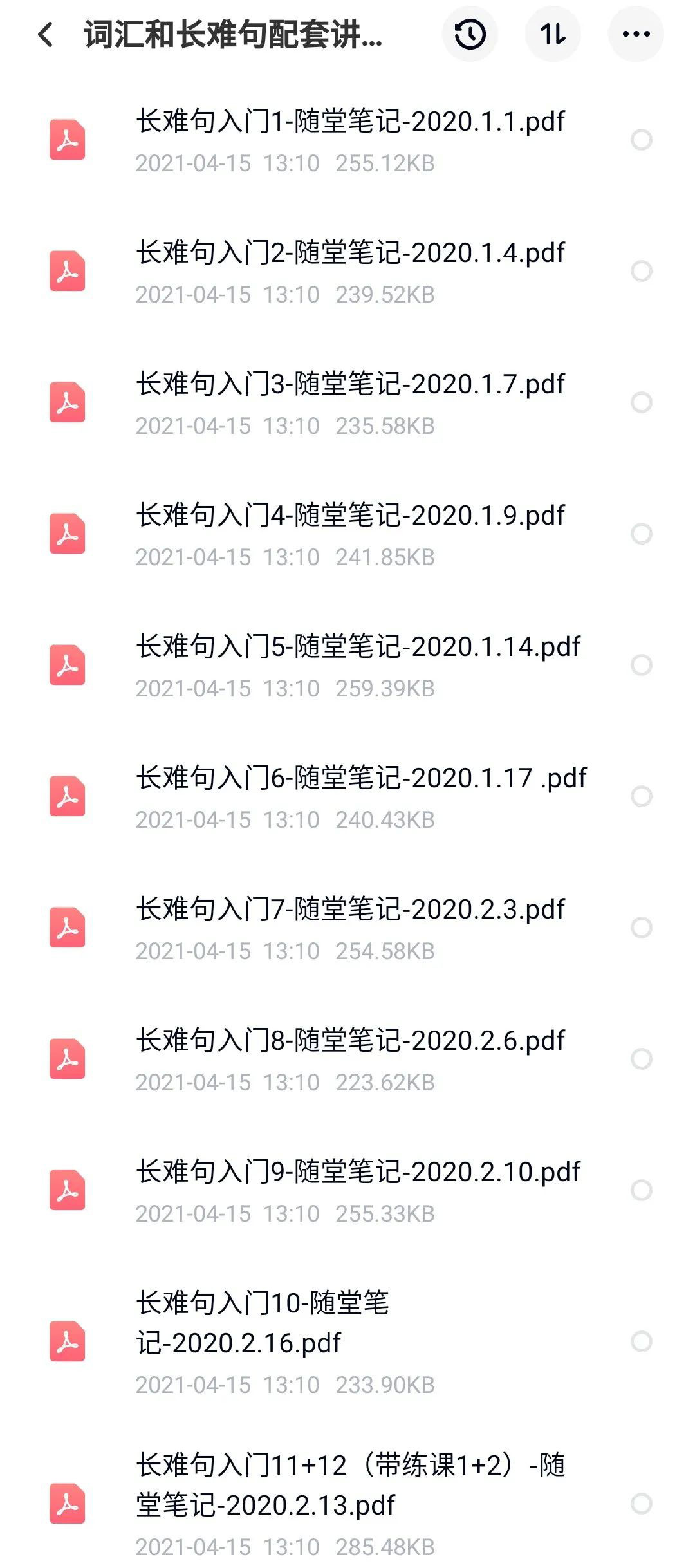695x1568 pixels.
Task: Check the circle next to 长难句入门10 file
Action: (641, 1341)
